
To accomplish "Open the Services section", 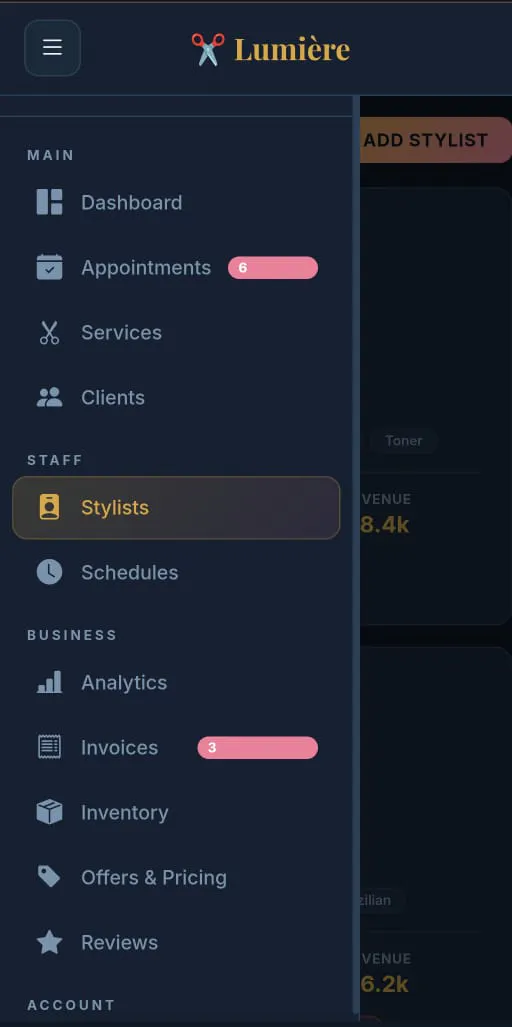I will [x=176, y=332].
